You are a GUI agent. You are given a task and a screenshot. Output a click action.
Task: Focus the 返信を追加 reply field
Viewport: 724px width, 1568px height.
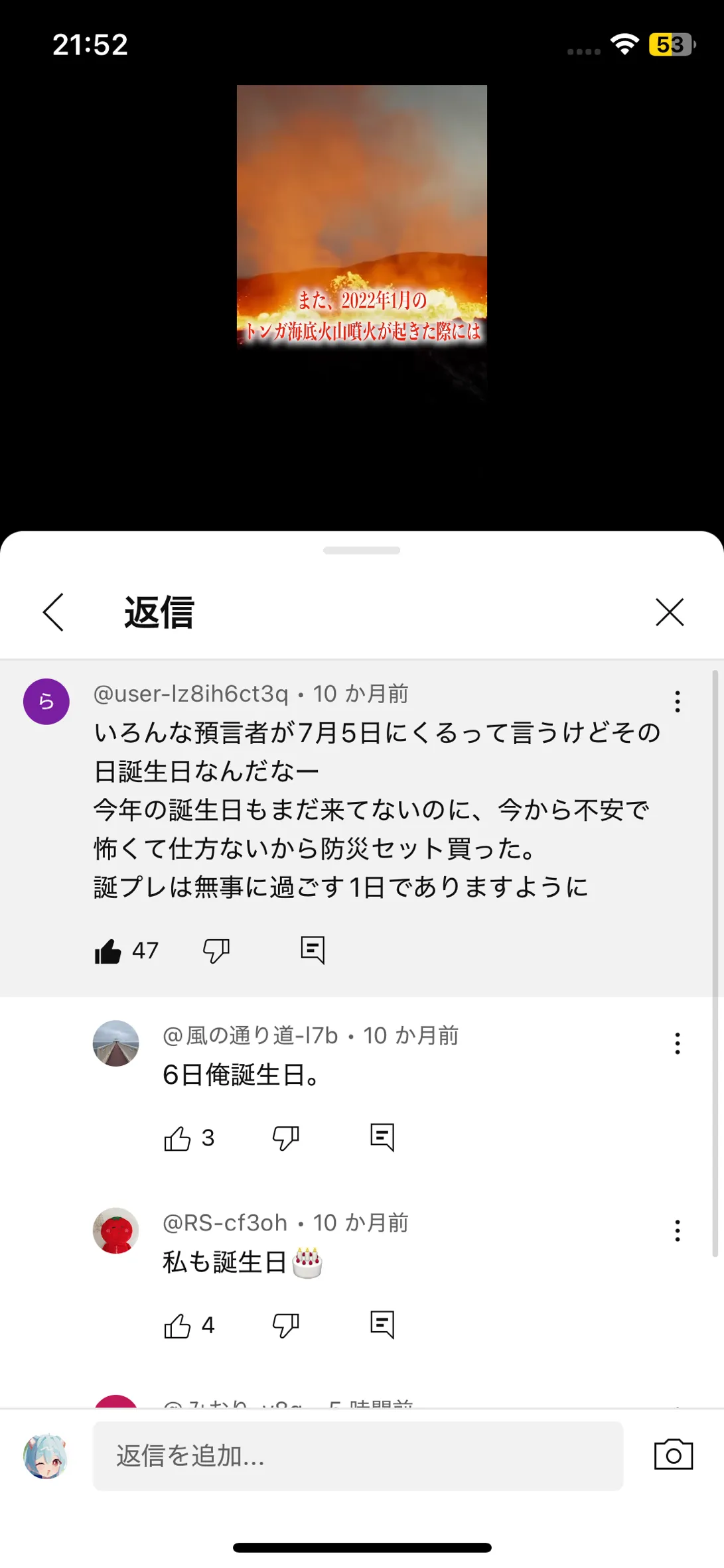(358, 1456)
